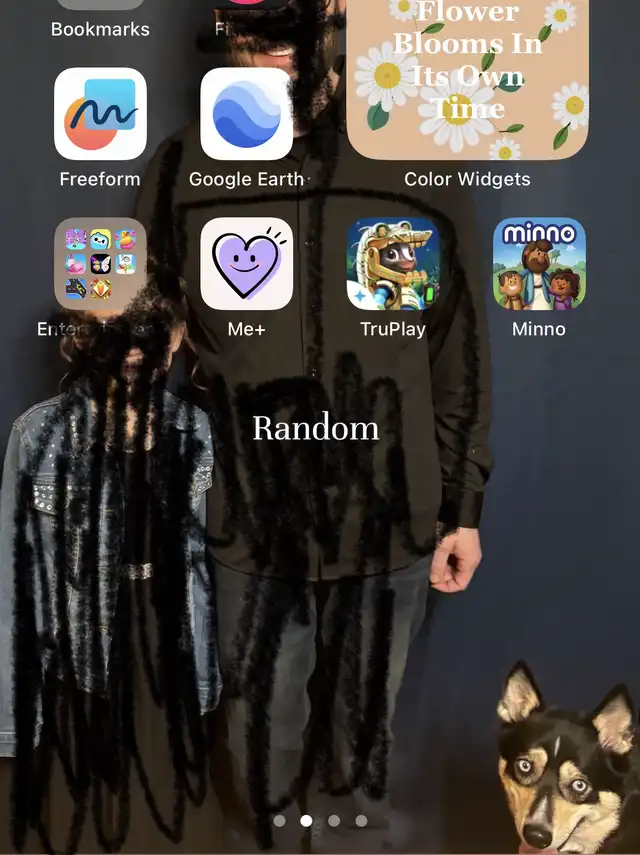Open the Color Widgets flower quote widget
640x855 pixels.
(467, 80)
